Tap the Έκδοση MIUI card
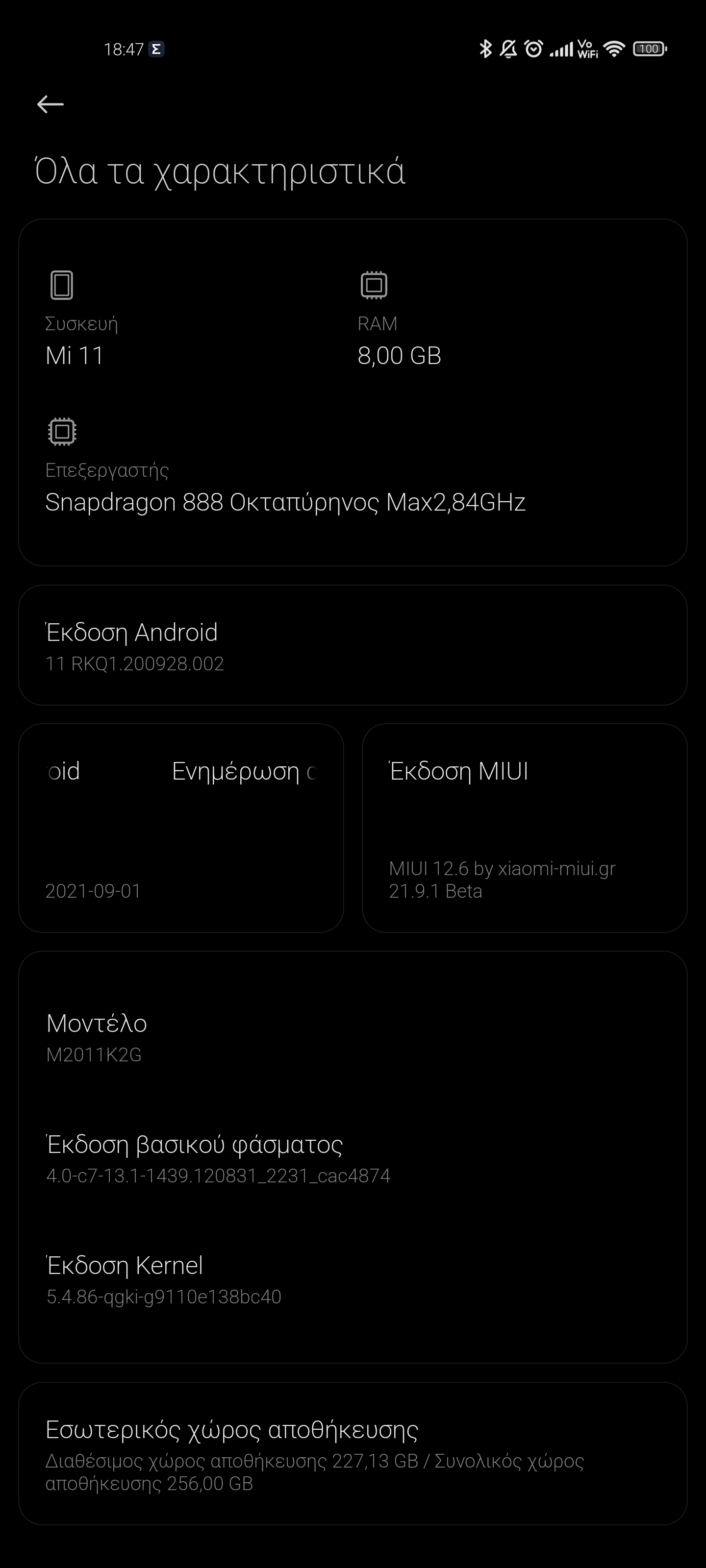This screenshot has height=1568, width=706. (525, 828)
